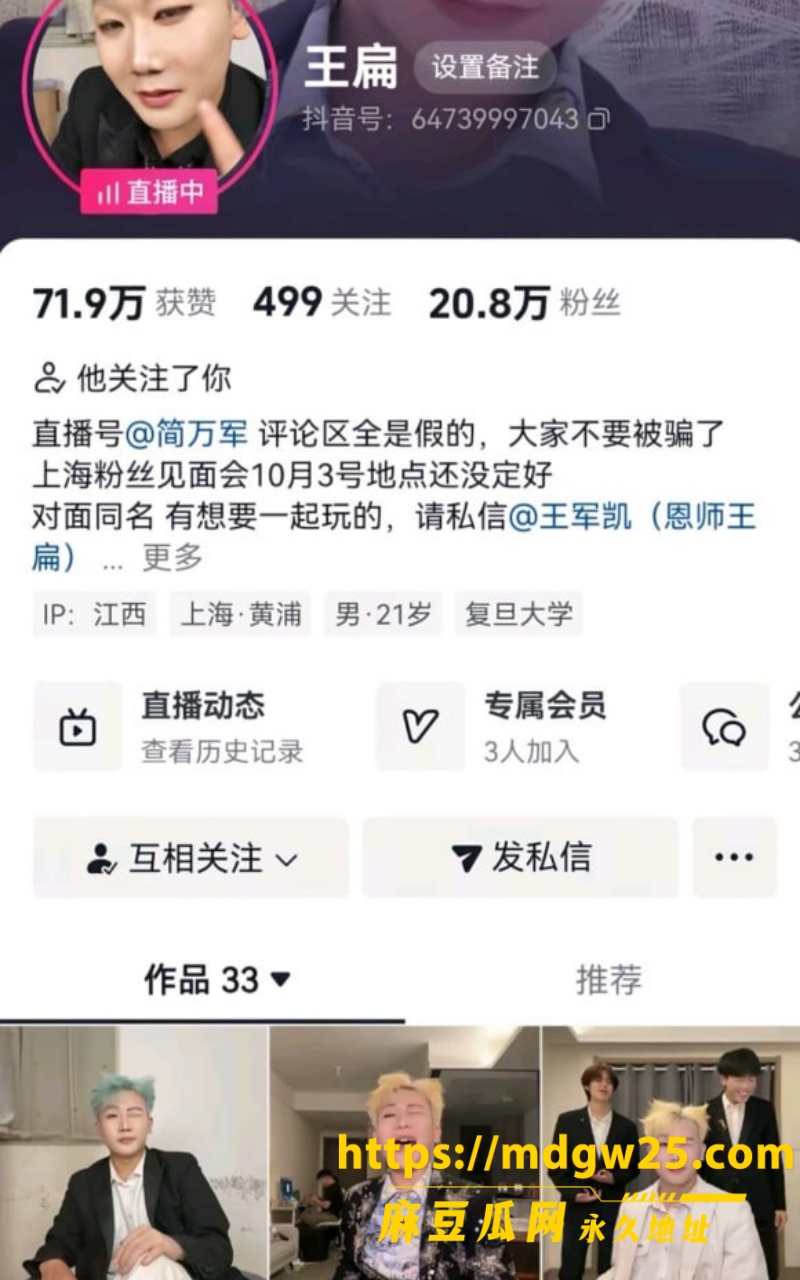This screenshot has height=1280, width=800.
Task: Switch to the 推荐 tab
Action: tap(608, 980)
